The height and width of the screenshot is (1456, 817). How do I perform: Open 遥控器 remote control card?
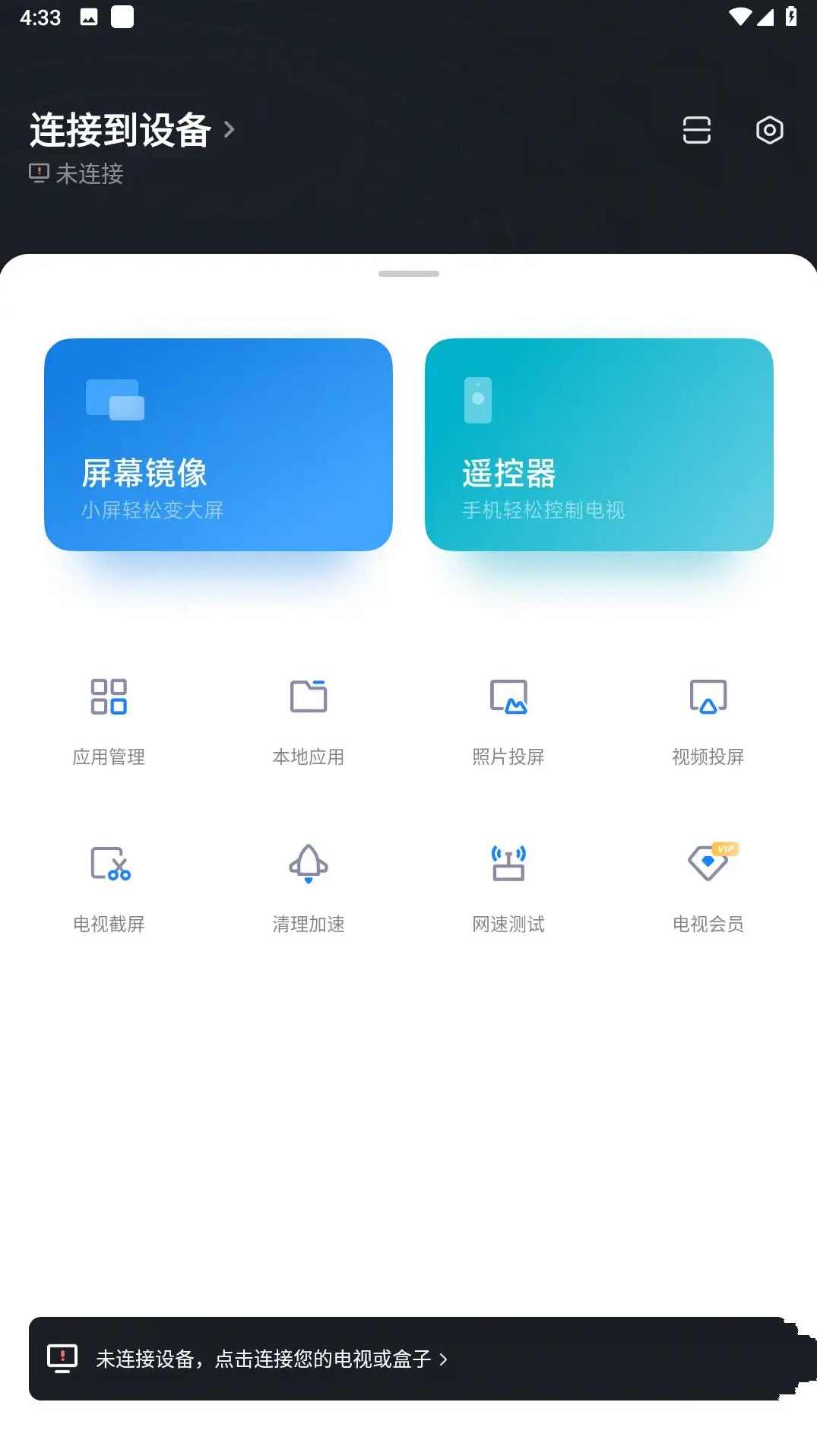[600, 444]
